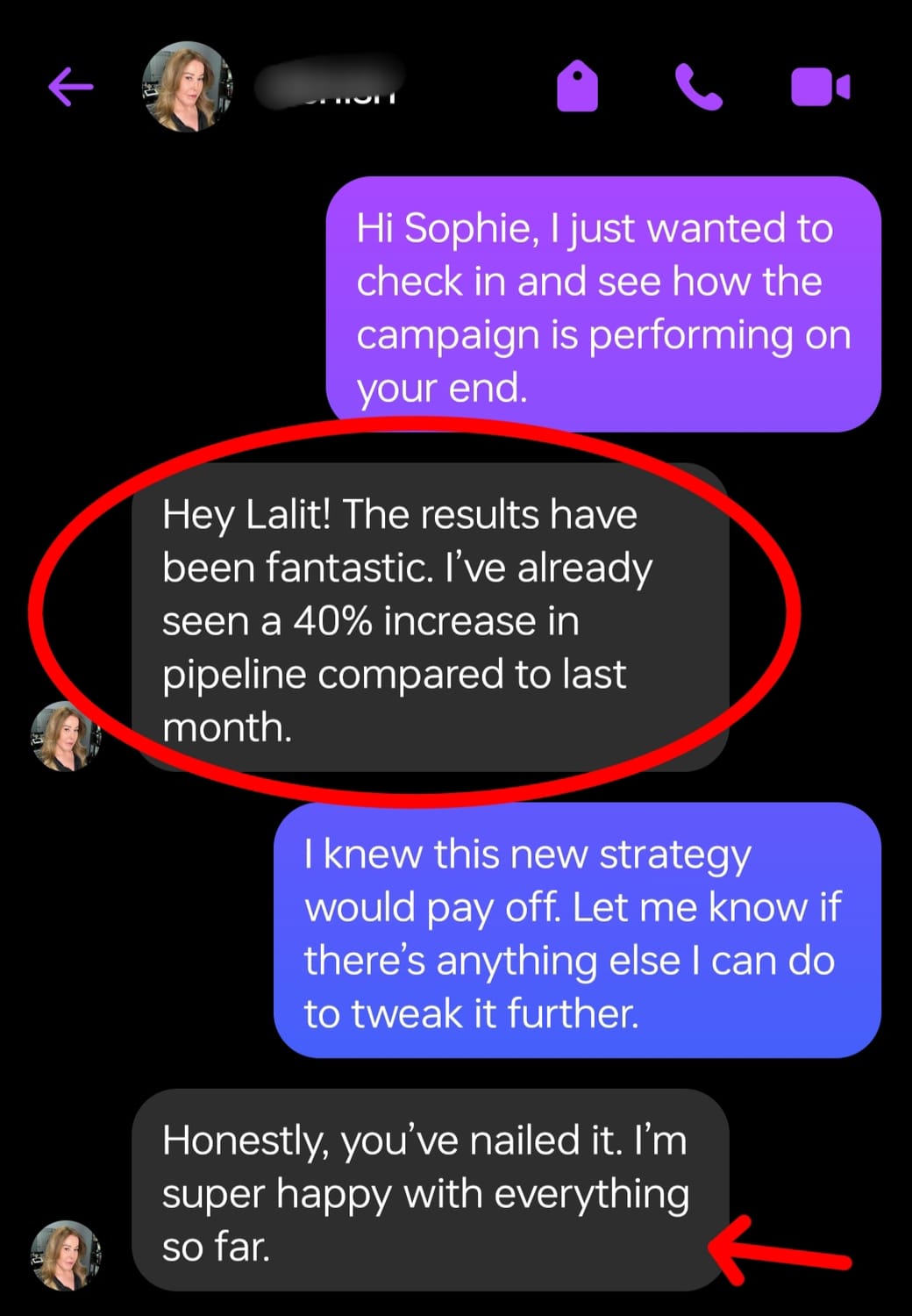Start a voice call
This screenshot has height=1316, width=912.
tap(699, 87)
